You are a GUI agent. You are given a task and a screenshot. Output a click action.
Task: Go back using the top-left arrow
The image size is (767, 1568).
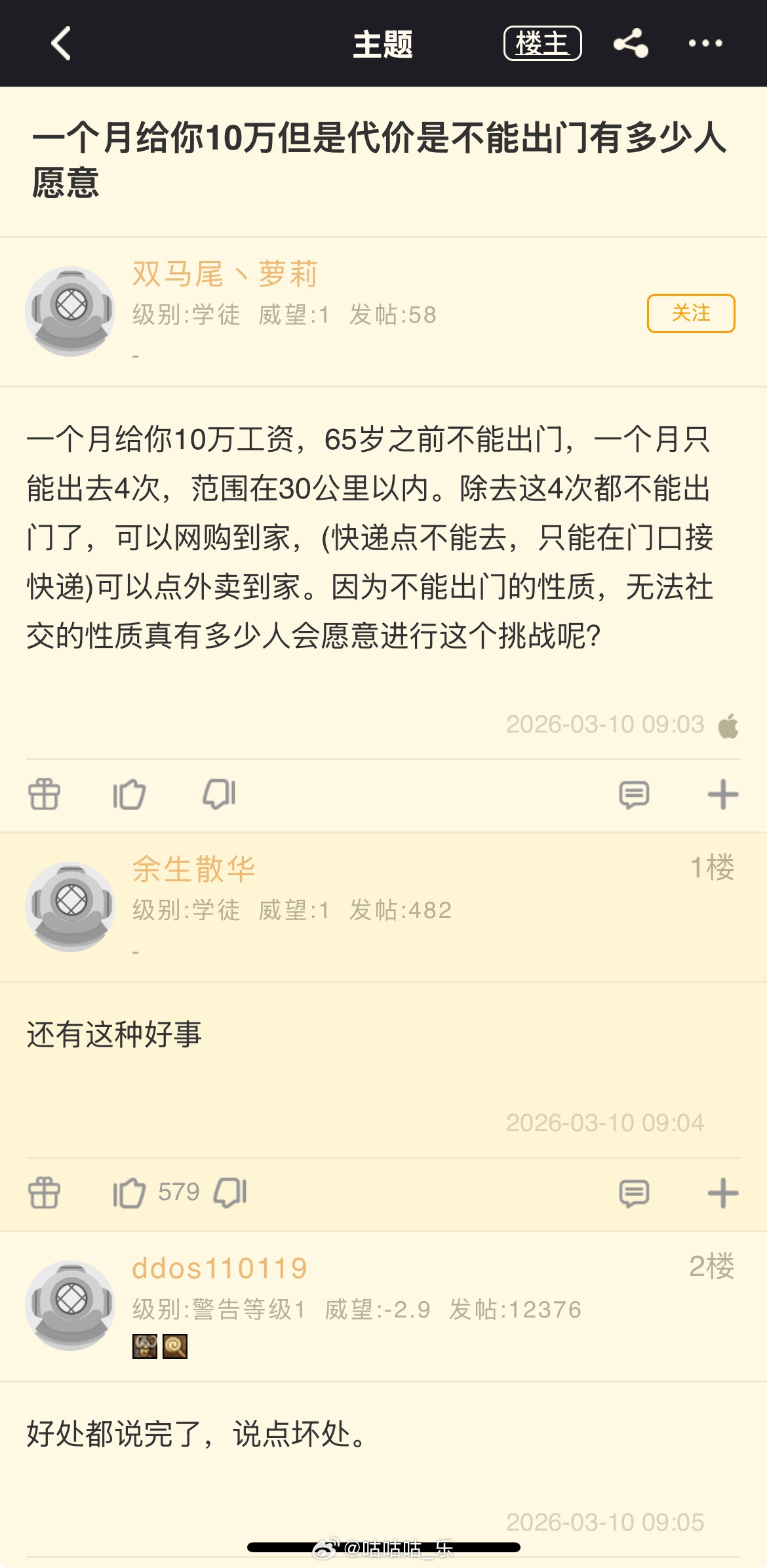tap(61, 44)
